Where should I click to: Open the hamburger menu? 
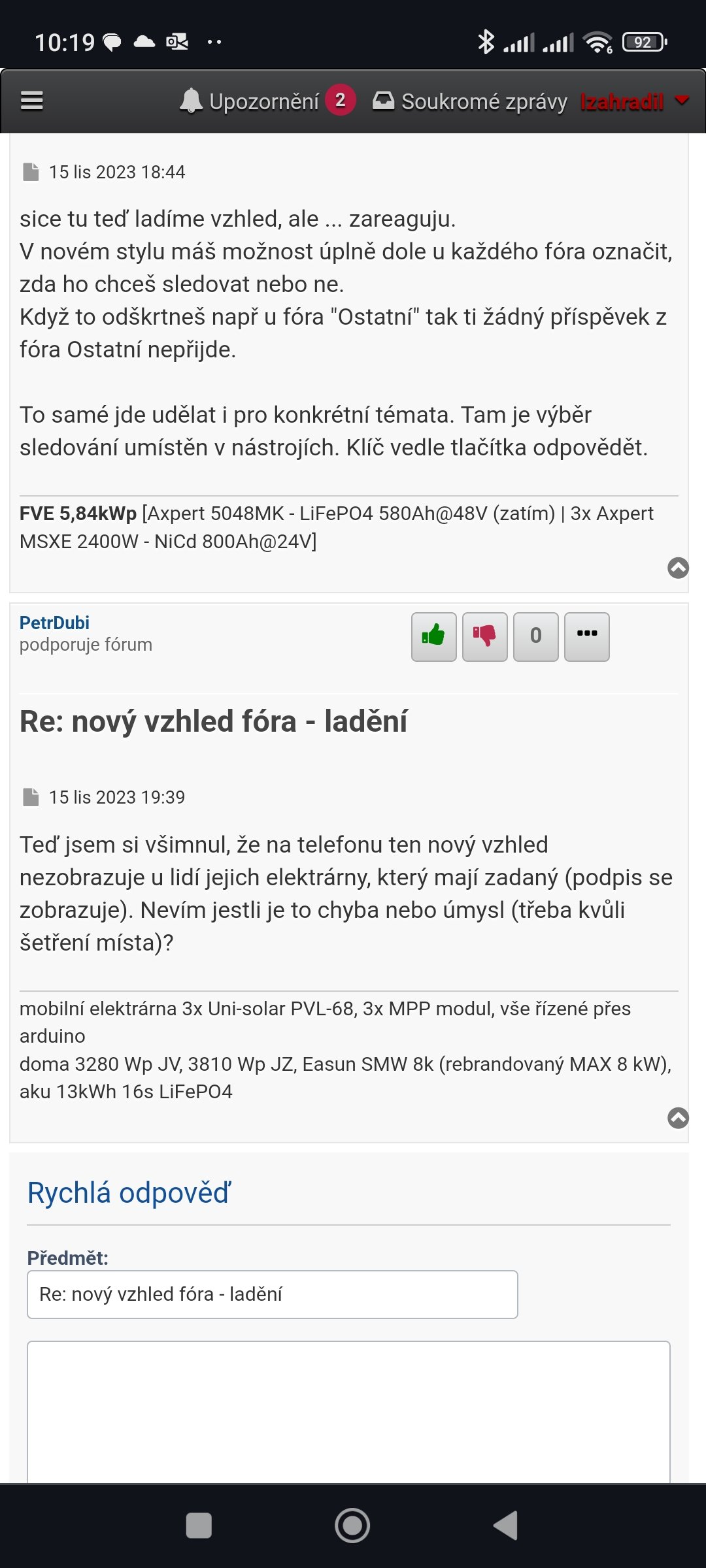point(31,101)
